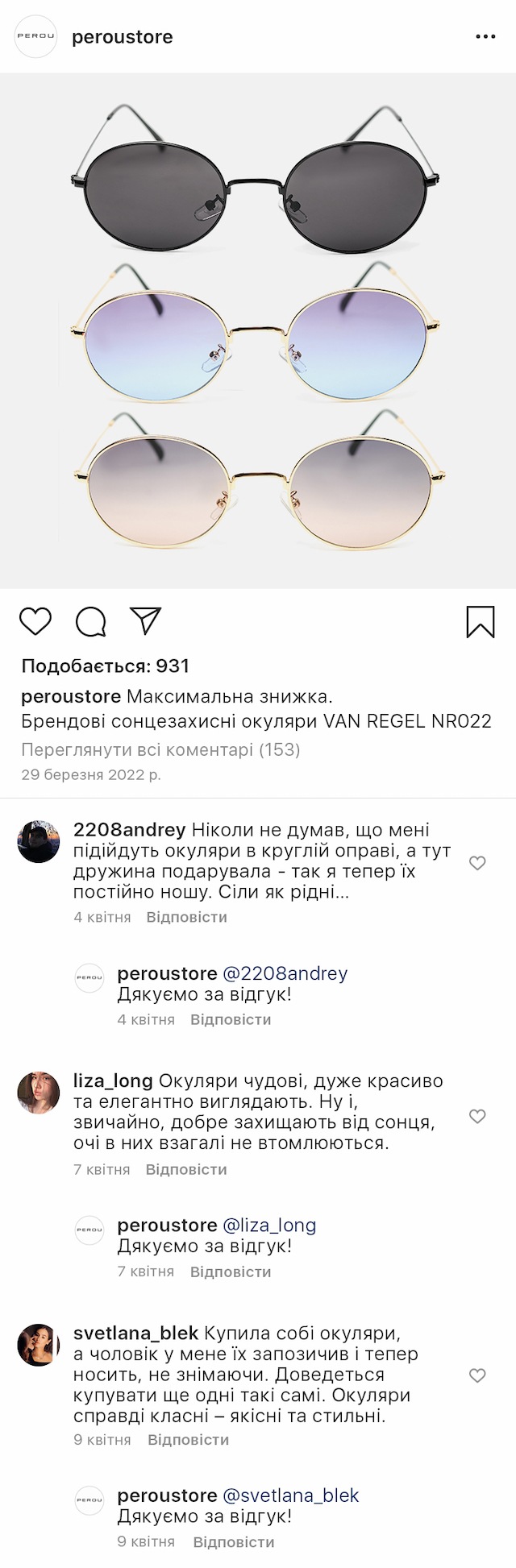Share the post with the paper plane
Viewport: 516px width, 1568px height.
(x=146, y=620)
